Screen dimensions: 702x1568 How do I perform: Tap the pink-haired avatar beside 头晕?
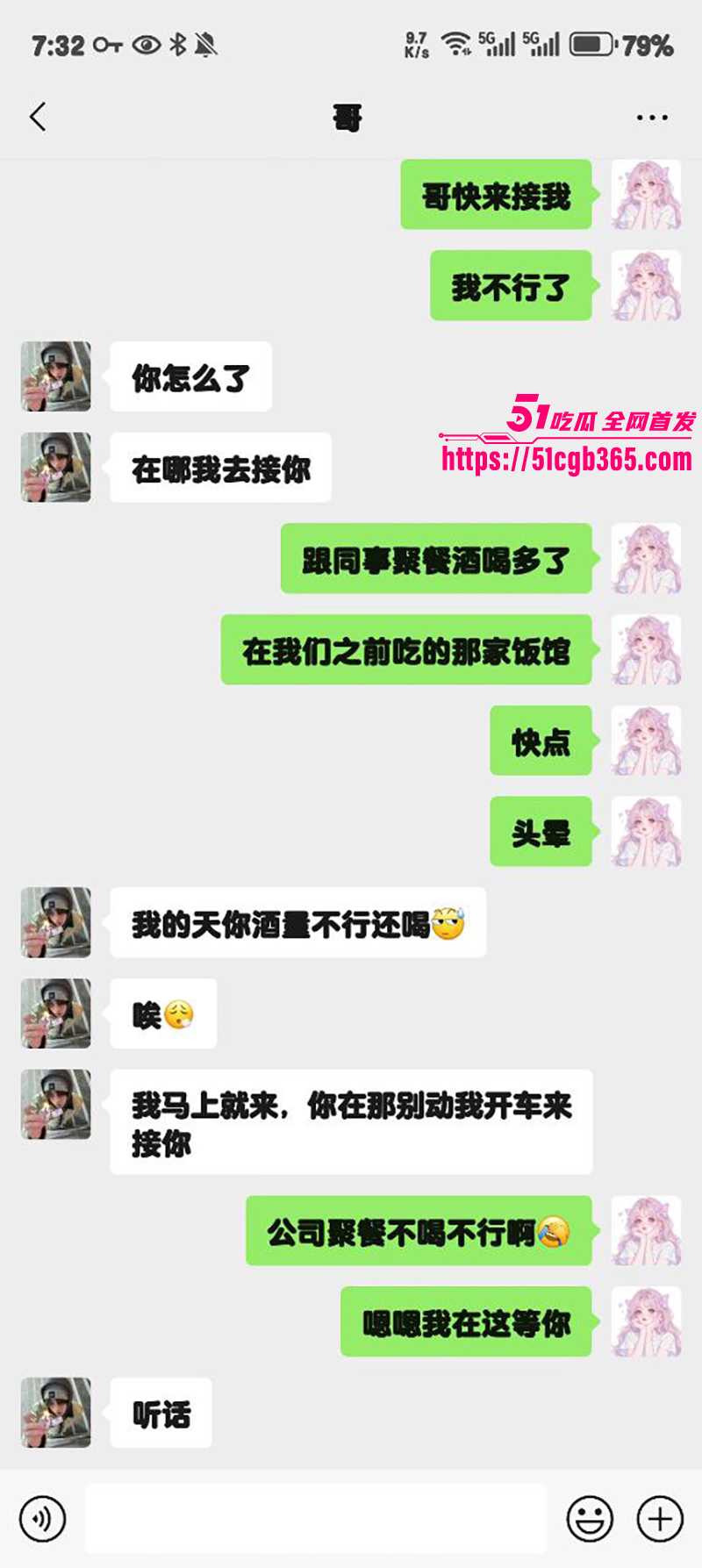click(646, 831)
